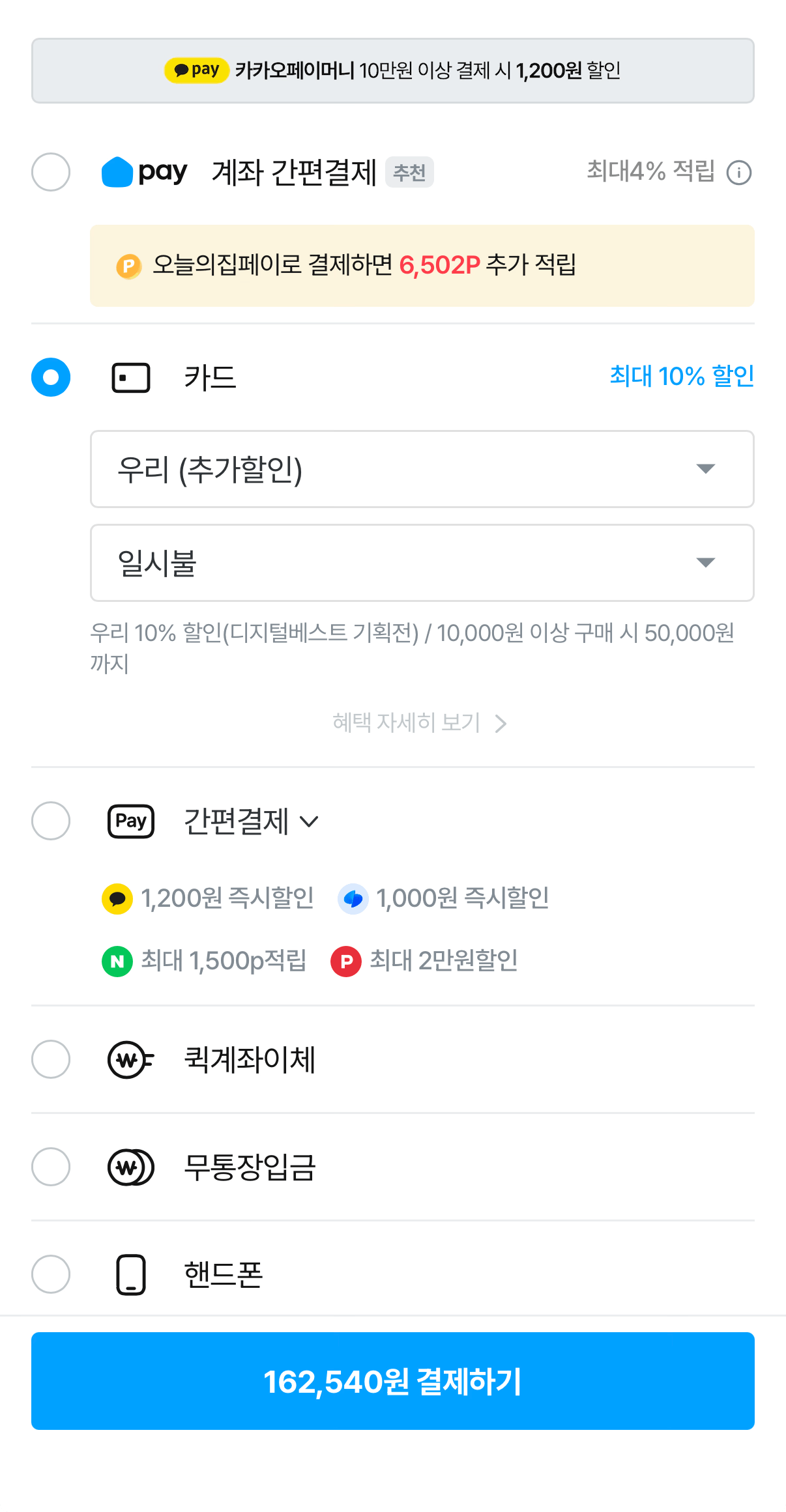The width and height of the screenshot is (786, 1512).
Task: Open the 일시불 installment dropdown
Action: tap(422, 562)
